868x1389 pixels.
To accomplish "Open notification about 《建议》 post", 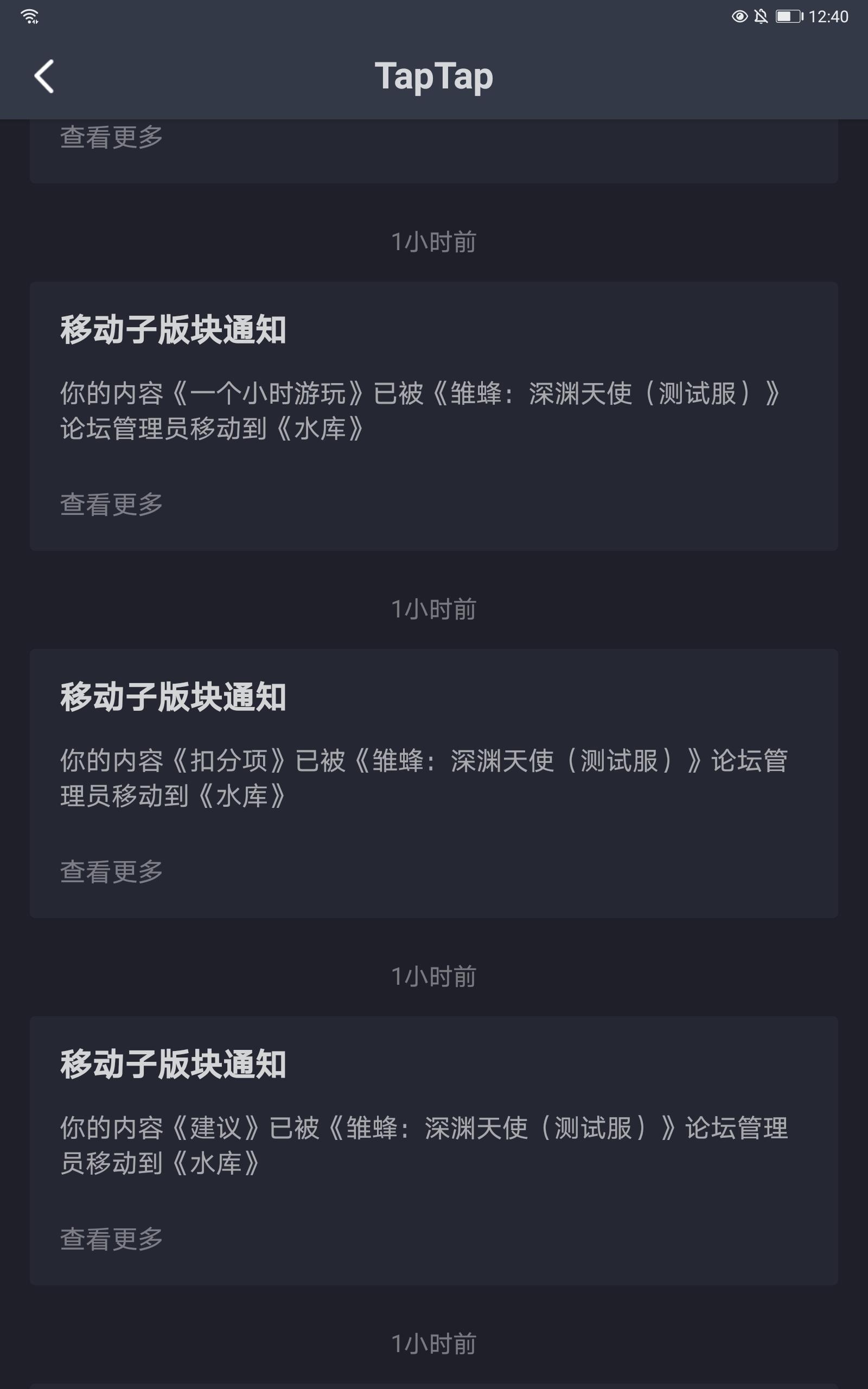I will coord(434,1151).
